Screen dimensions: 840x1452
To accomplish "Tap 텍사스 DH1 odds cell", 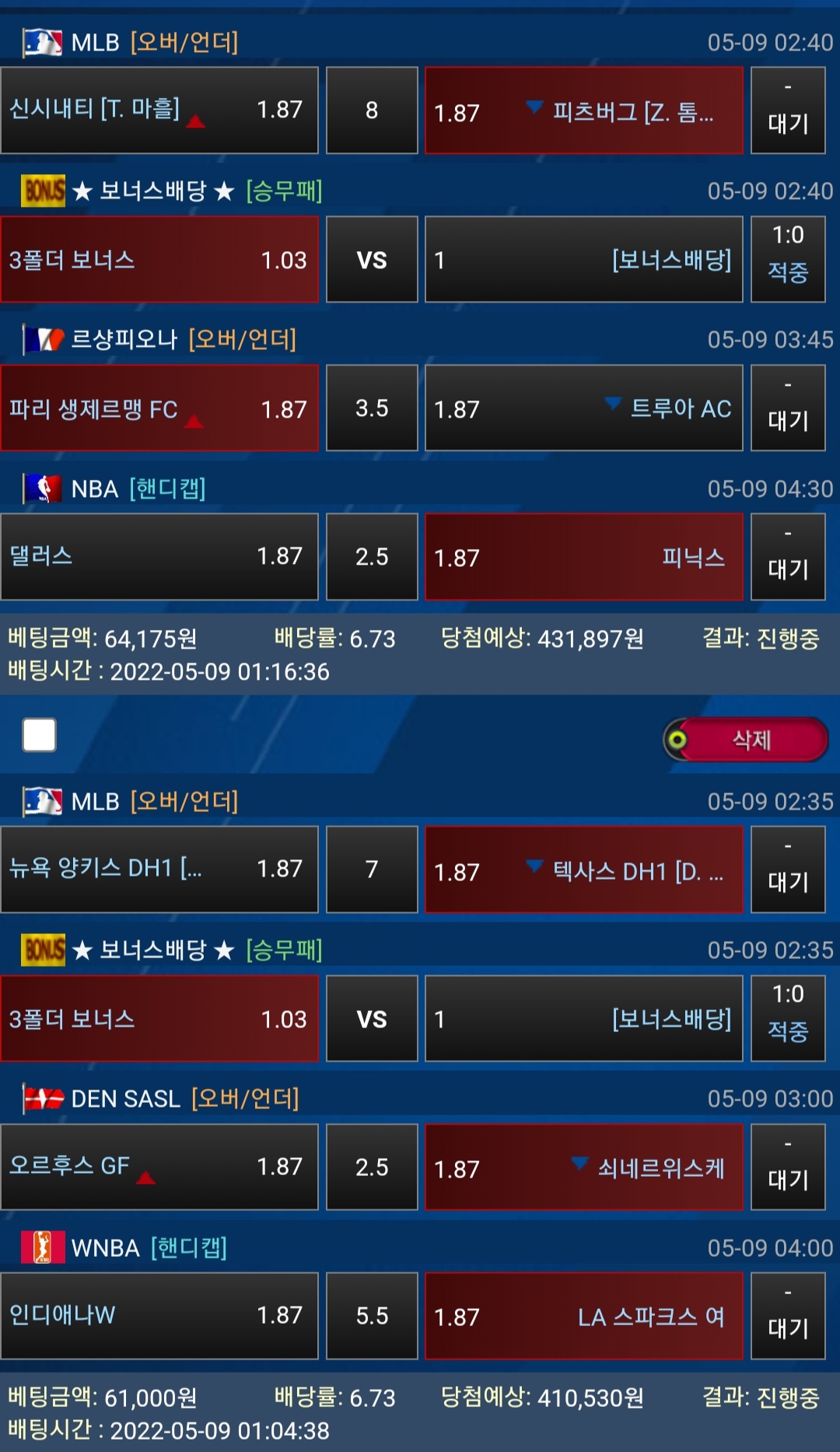I will [x=583, y=869].
